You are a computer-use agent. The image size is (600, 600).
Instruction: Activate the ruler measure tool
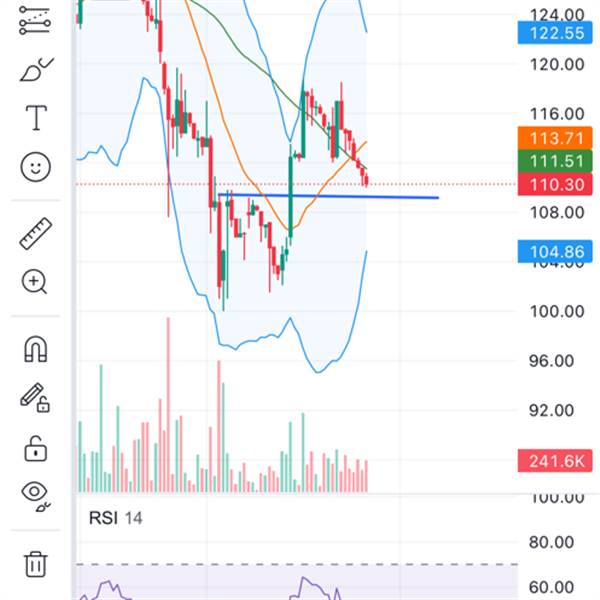coord(36,234)
